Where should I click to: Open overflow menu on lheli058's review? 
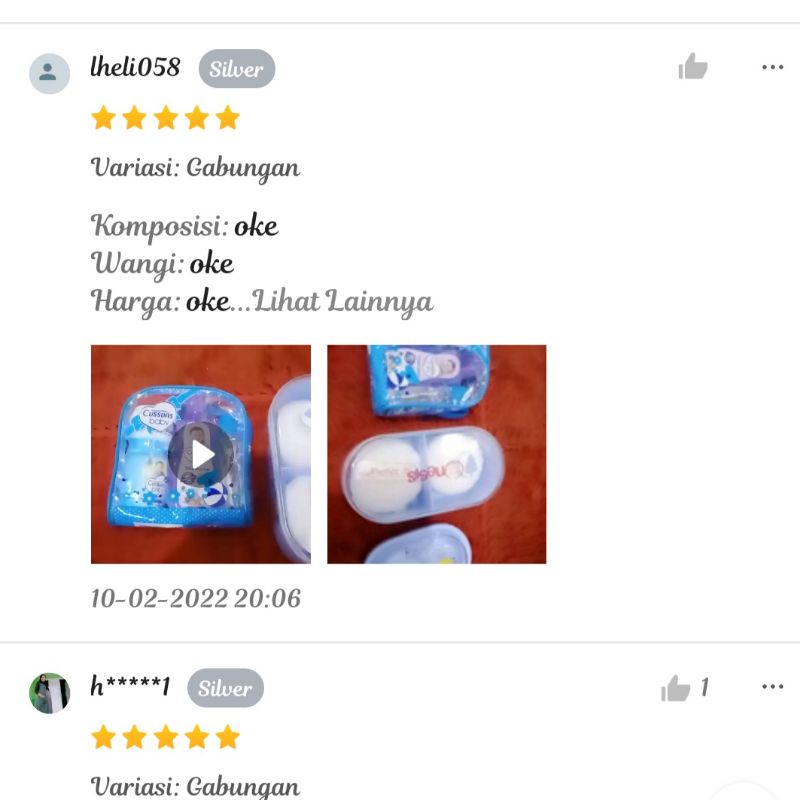pyautogui.click(x=772, y=67)
